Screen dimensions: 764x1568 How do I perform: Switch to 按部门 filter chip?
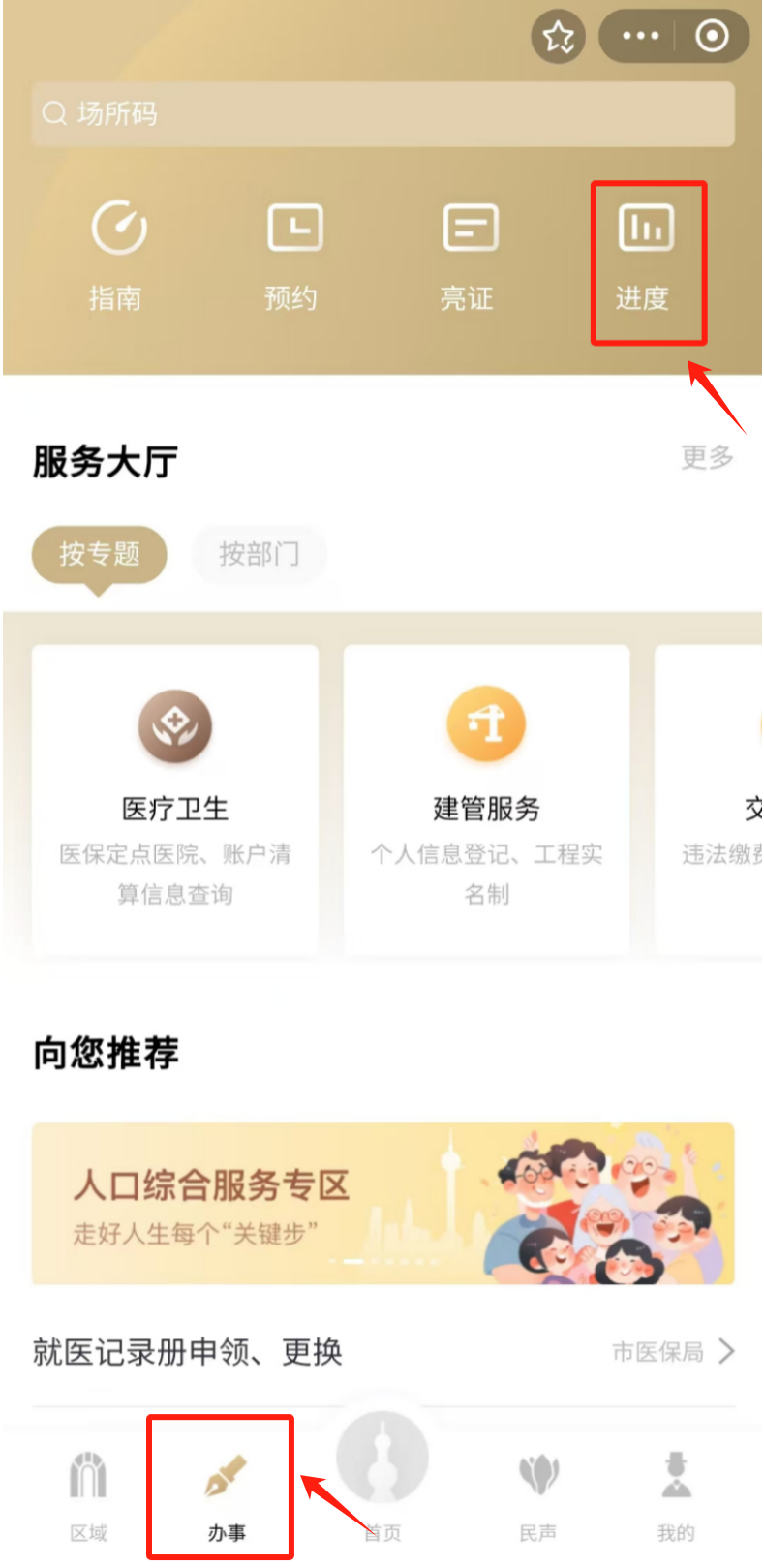click(x=259, y=554)
